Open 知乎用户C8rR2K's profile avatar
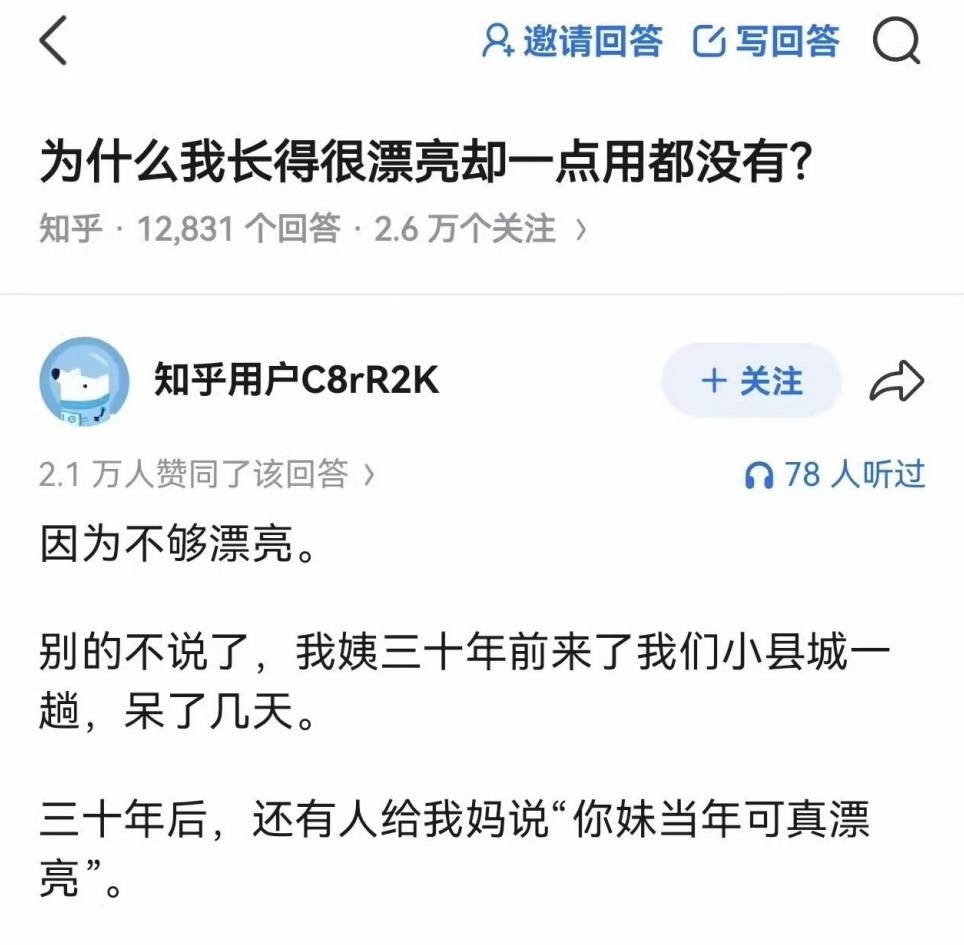The height and width of the screenshot is (945, 964). (84, 381)
